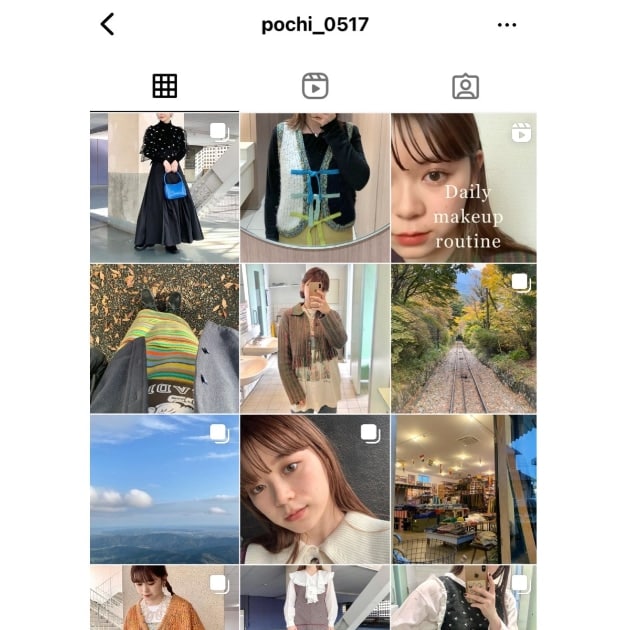This screenshot has width=630, height=630.
Task: Open the black dress with blue bag post
Action: tap(164, 187)
